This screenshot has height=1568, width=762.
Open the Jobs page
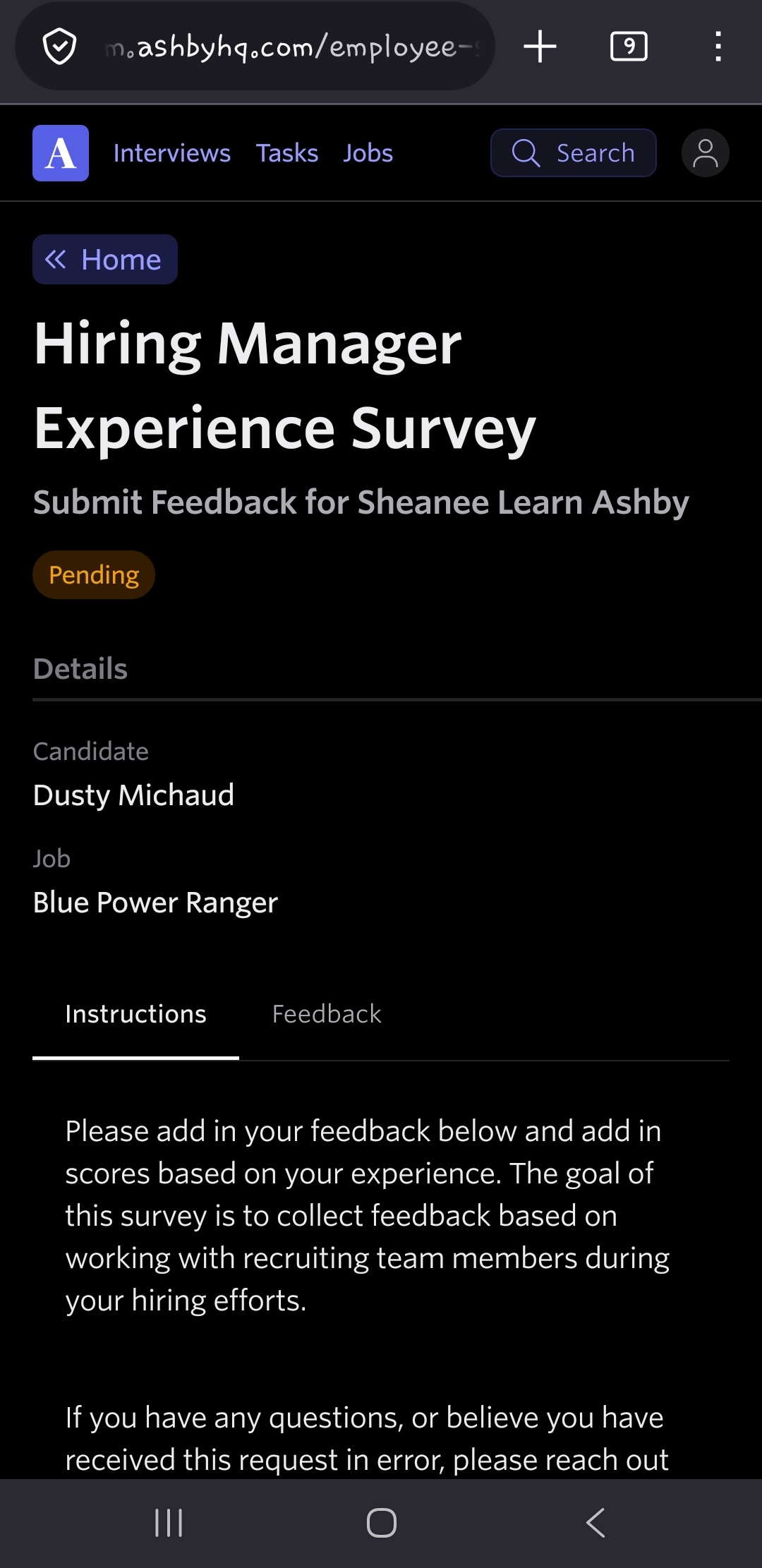[368, 153]
